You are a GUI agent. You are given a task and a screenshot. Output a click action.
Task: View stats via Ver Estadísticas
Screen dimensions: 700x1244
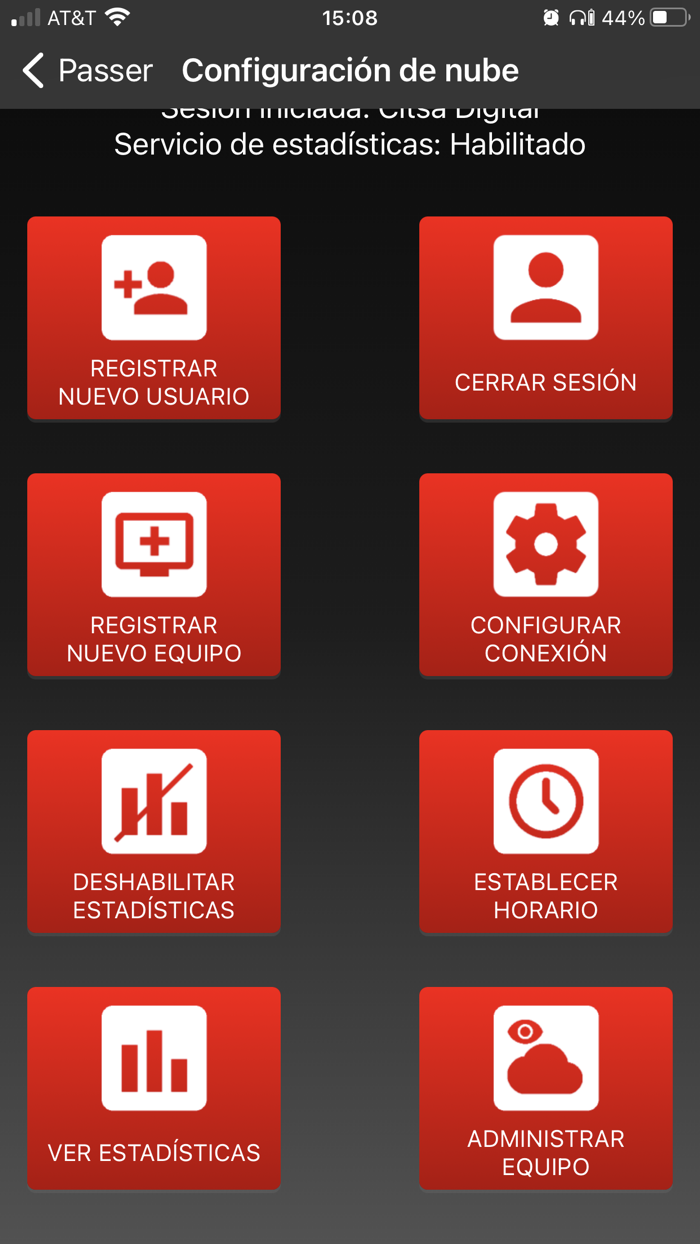pos(154,1089)
